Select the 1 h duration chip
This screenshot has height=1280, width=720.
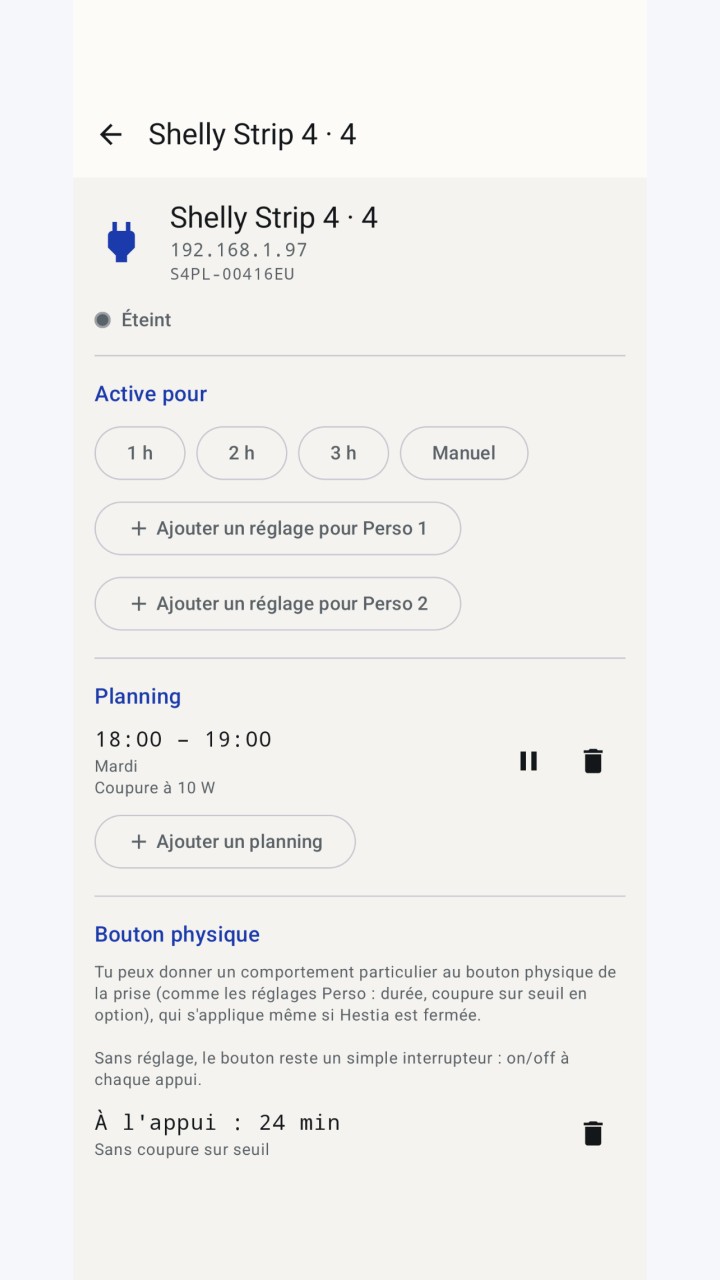click(140, 453)
